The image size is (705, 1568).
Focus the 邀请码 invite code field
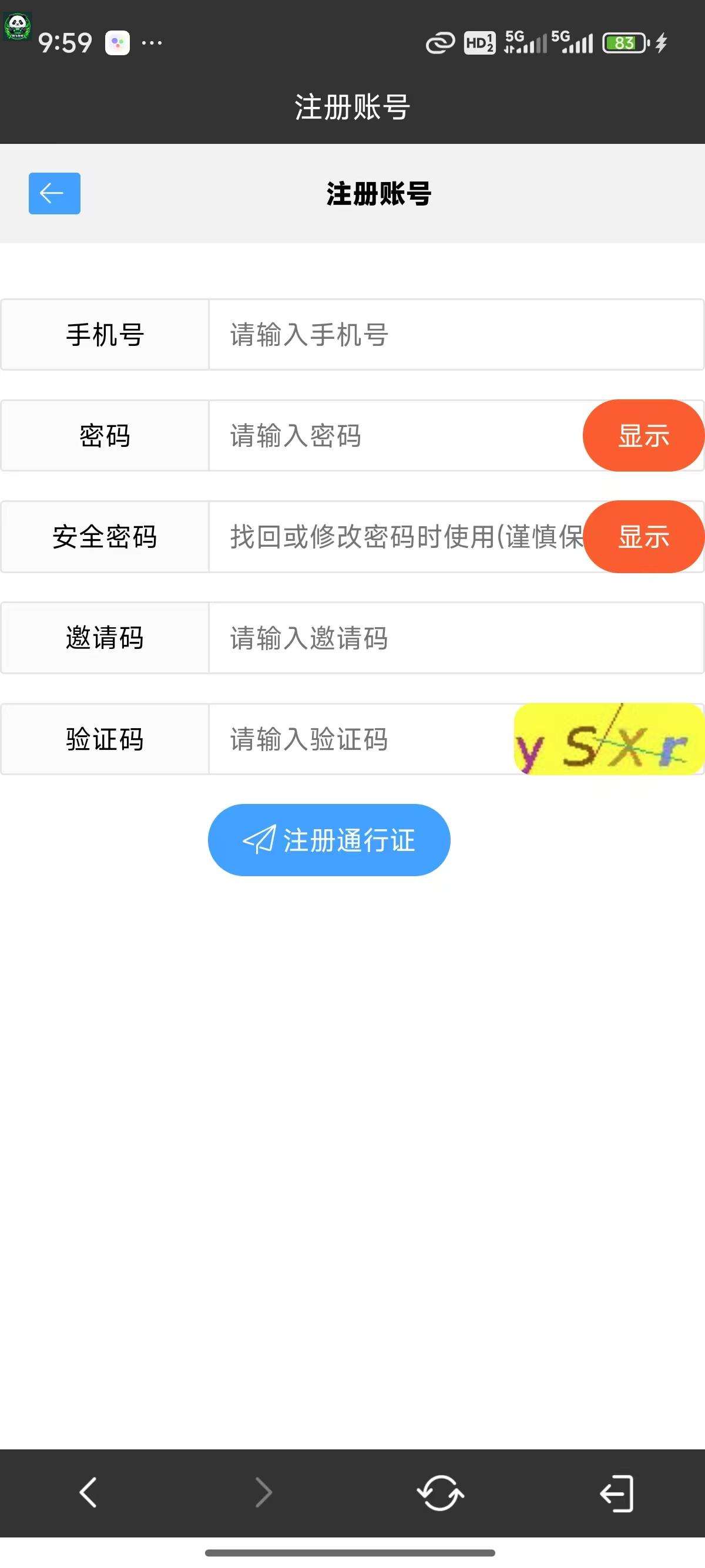click(x=455, y=638)
